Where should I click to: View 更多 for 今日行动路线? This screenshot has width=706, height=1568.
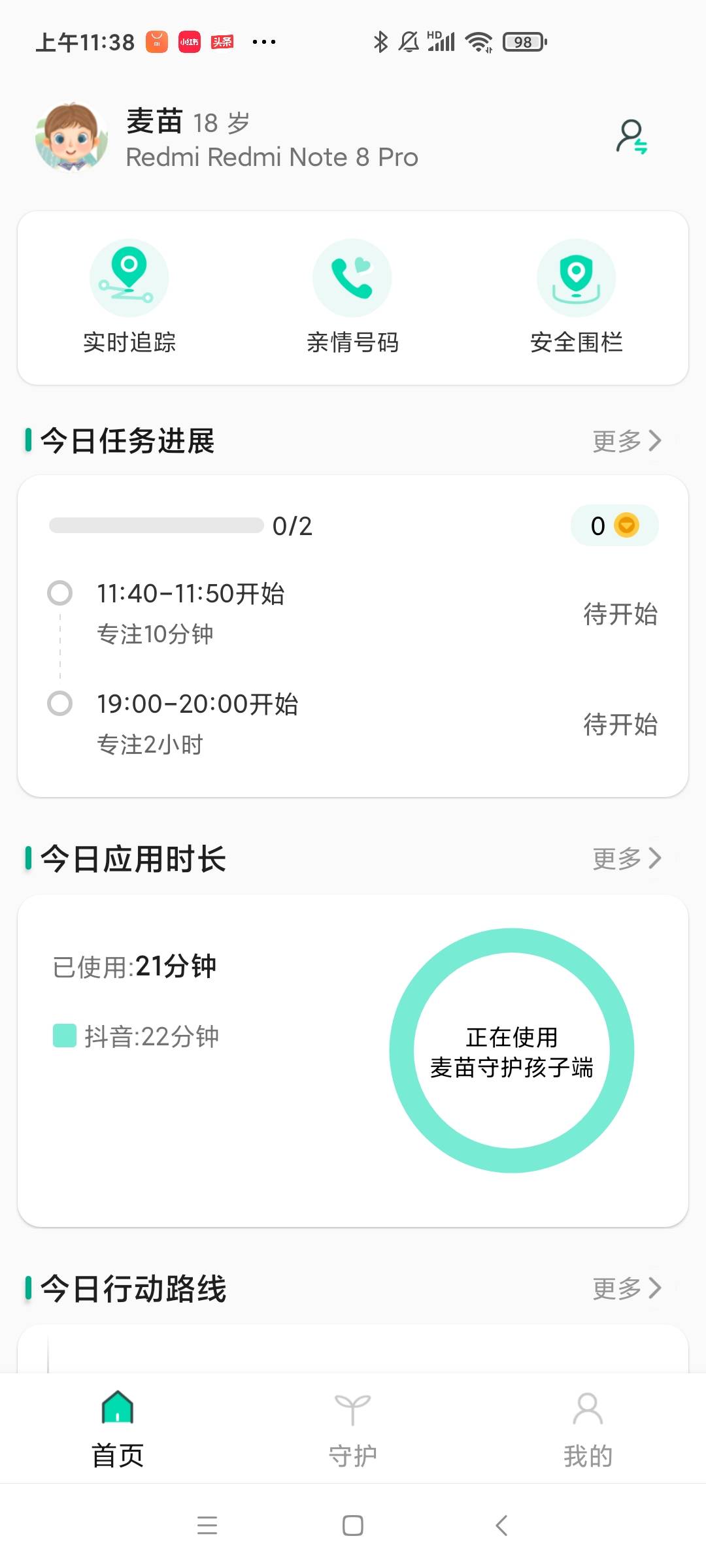626,1288
